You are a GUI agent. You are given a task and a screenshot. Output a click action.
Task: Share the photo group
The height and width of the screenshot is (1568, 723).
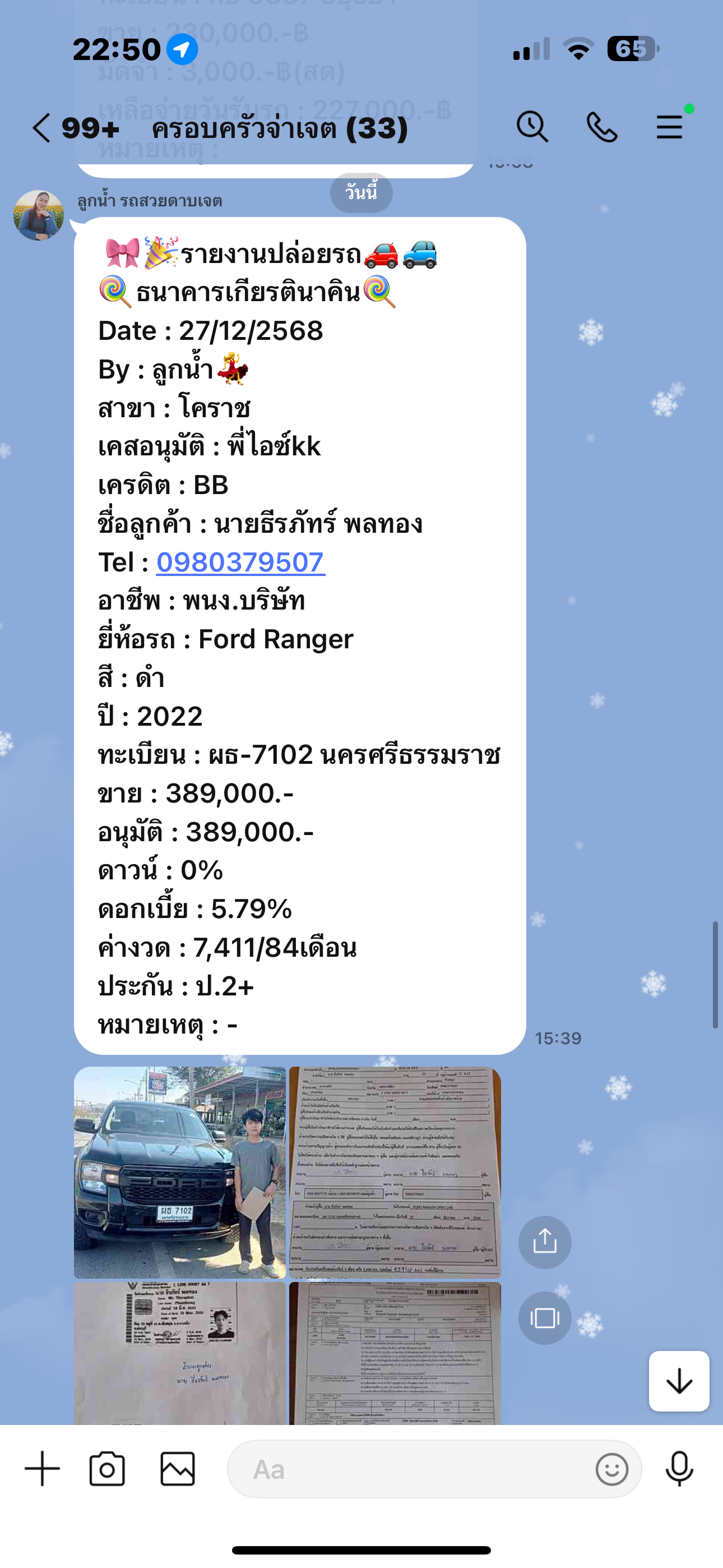545,1242
